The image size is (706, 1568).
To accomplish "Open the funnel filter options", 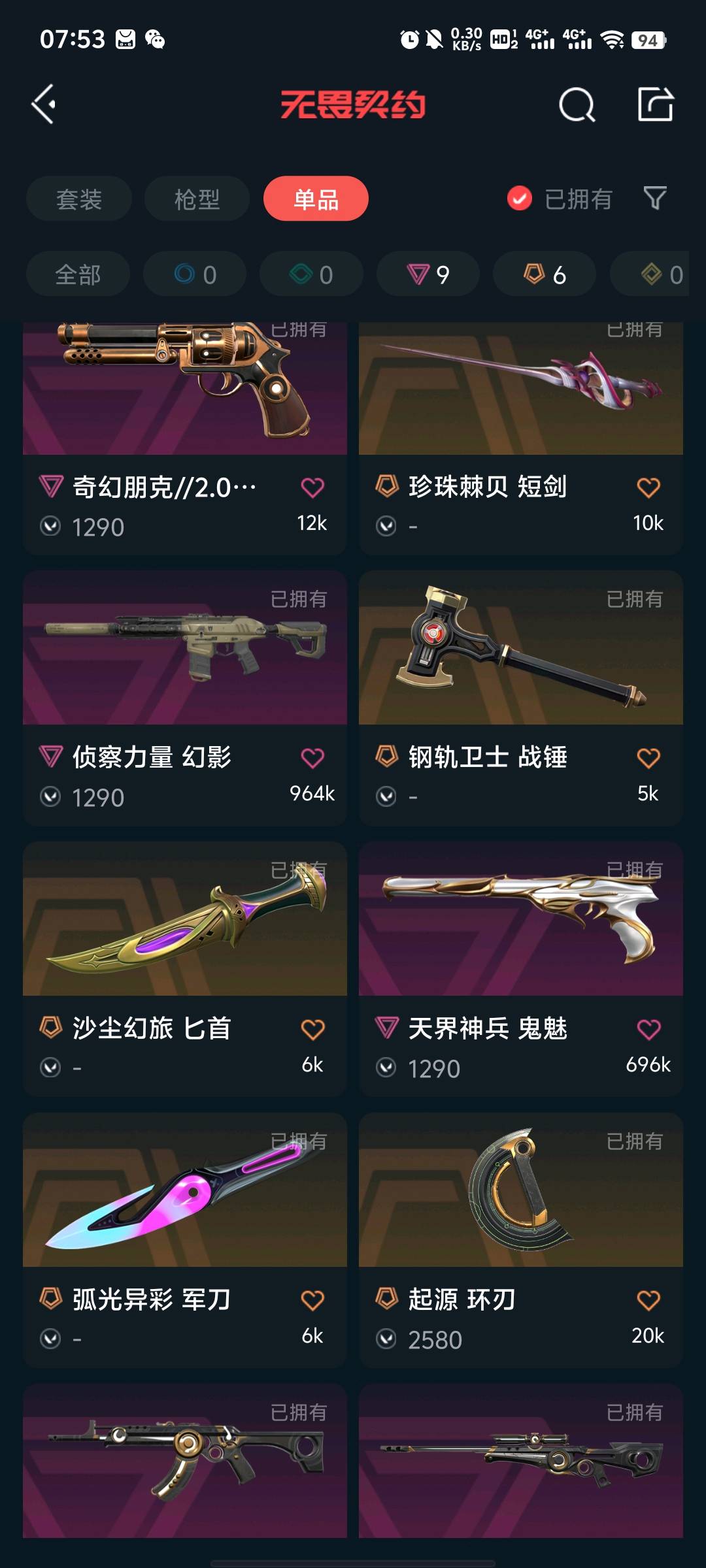I will coord(654,198).
